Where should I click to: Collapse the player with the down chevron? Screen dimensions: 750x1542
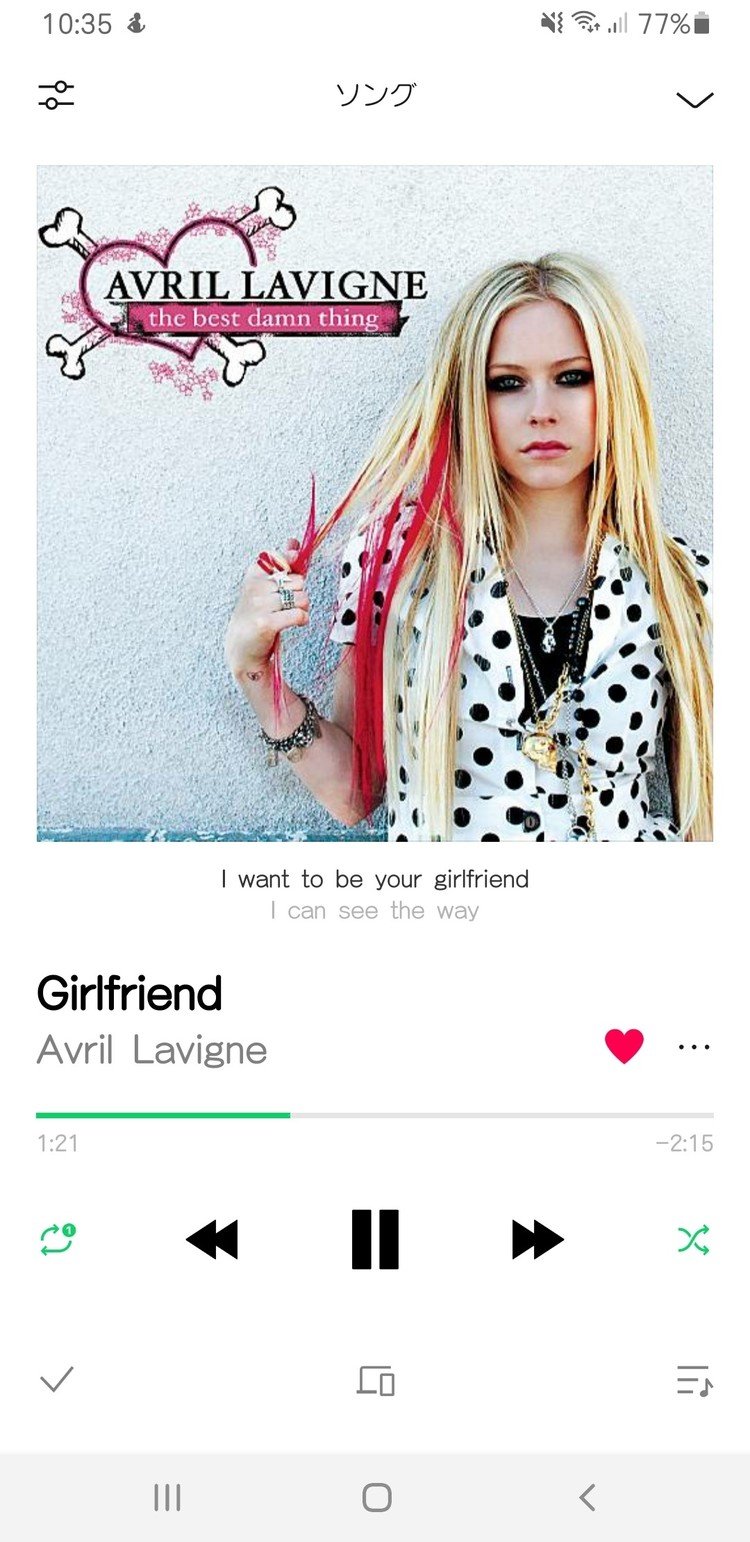coord(694,99)
